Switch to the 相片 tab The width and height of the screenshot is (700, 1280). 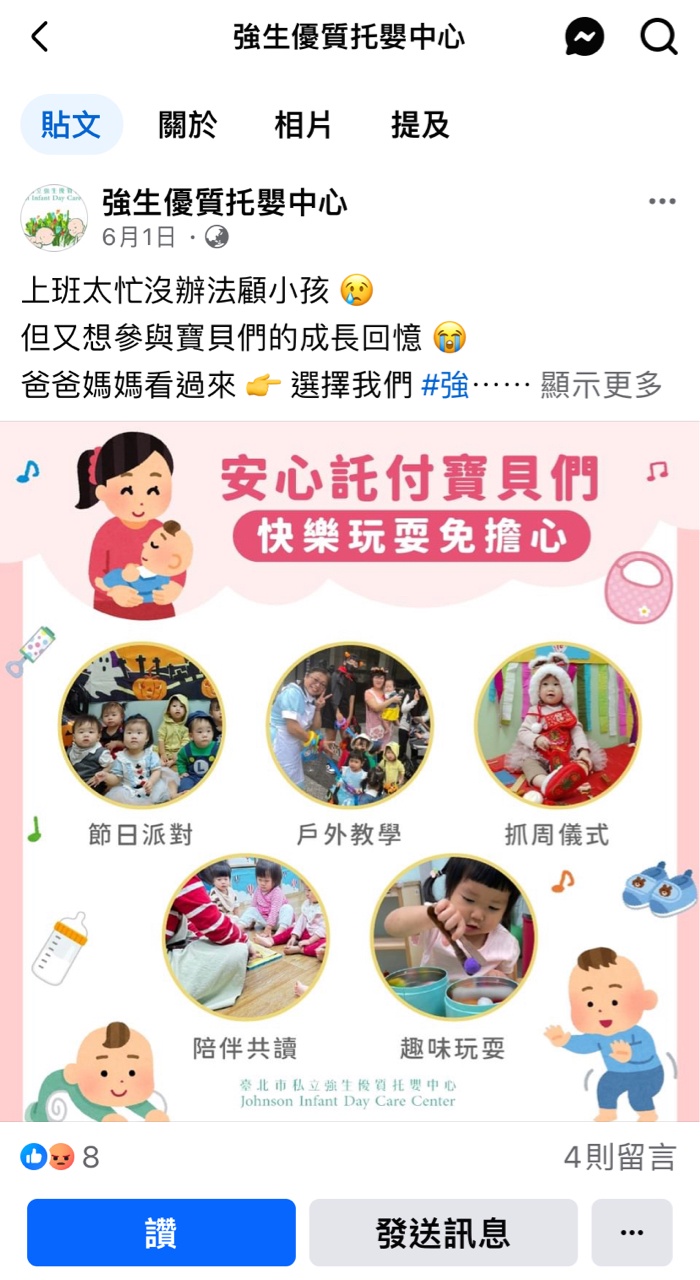(x=303, y=125)
